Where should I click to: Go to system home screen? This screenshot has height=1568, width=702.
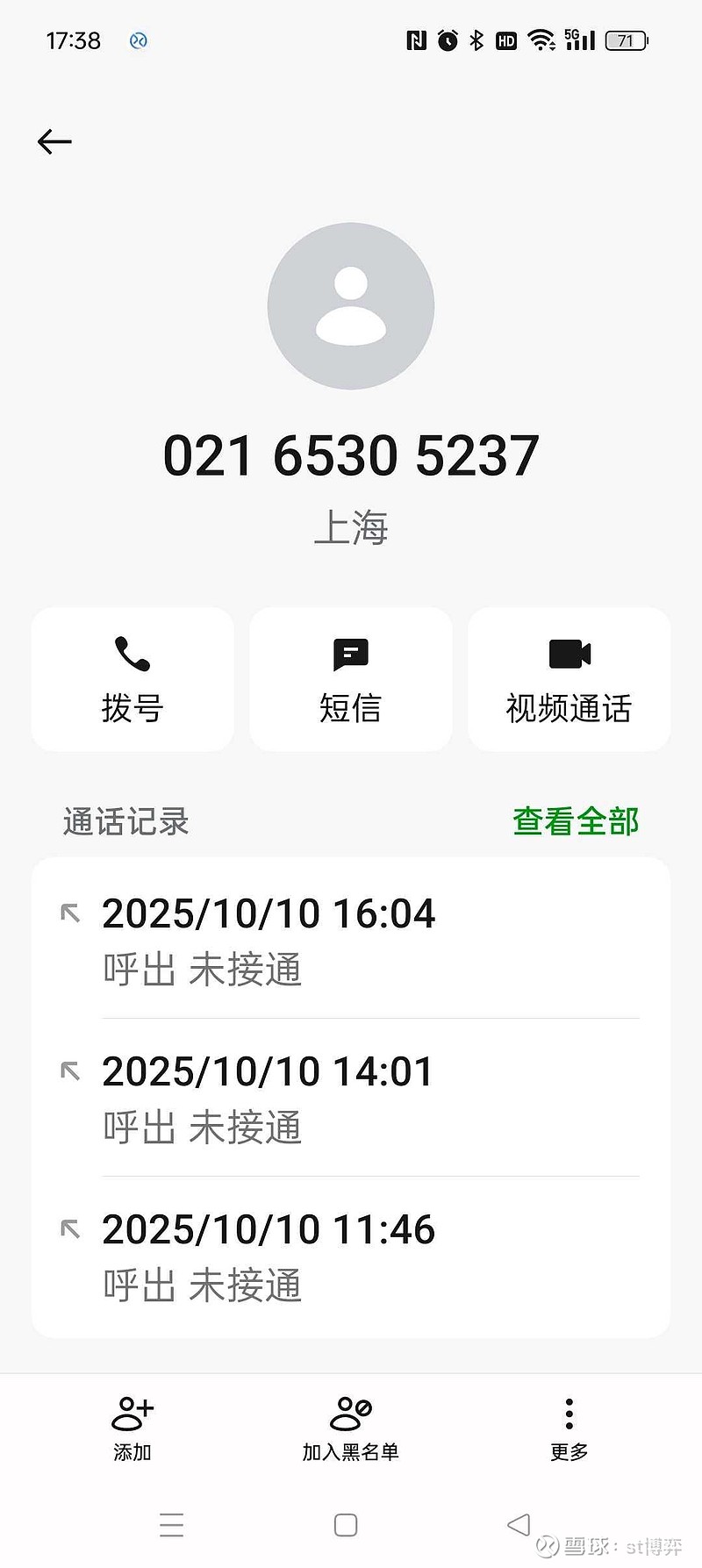click(346, 1525)
